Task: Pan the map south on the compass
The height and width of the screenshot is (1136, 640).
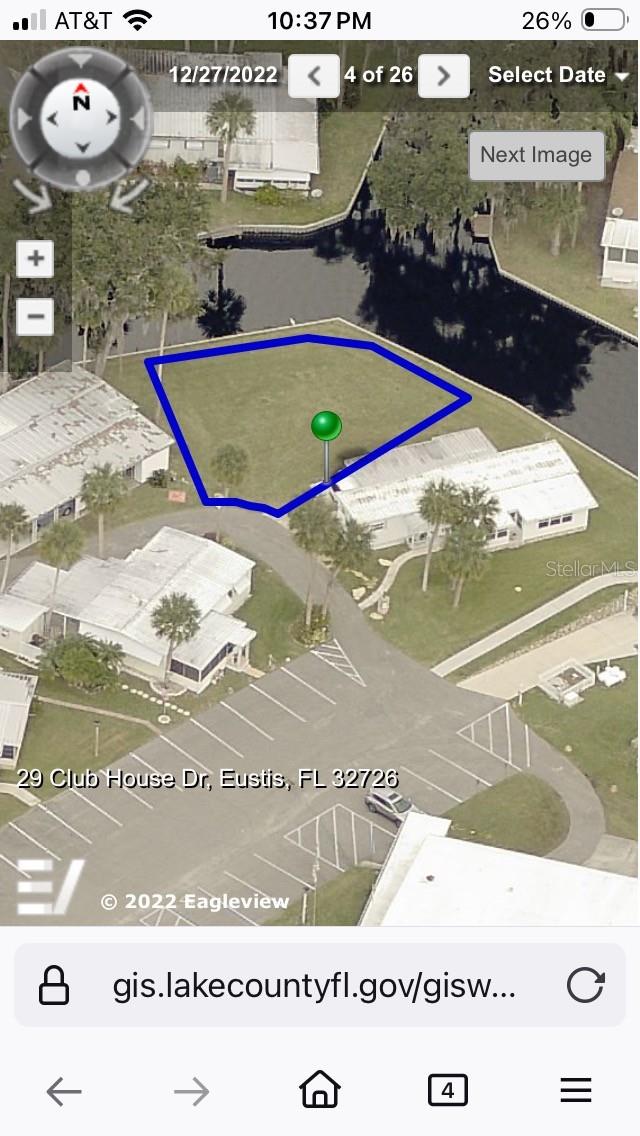Action: (82, 148)
